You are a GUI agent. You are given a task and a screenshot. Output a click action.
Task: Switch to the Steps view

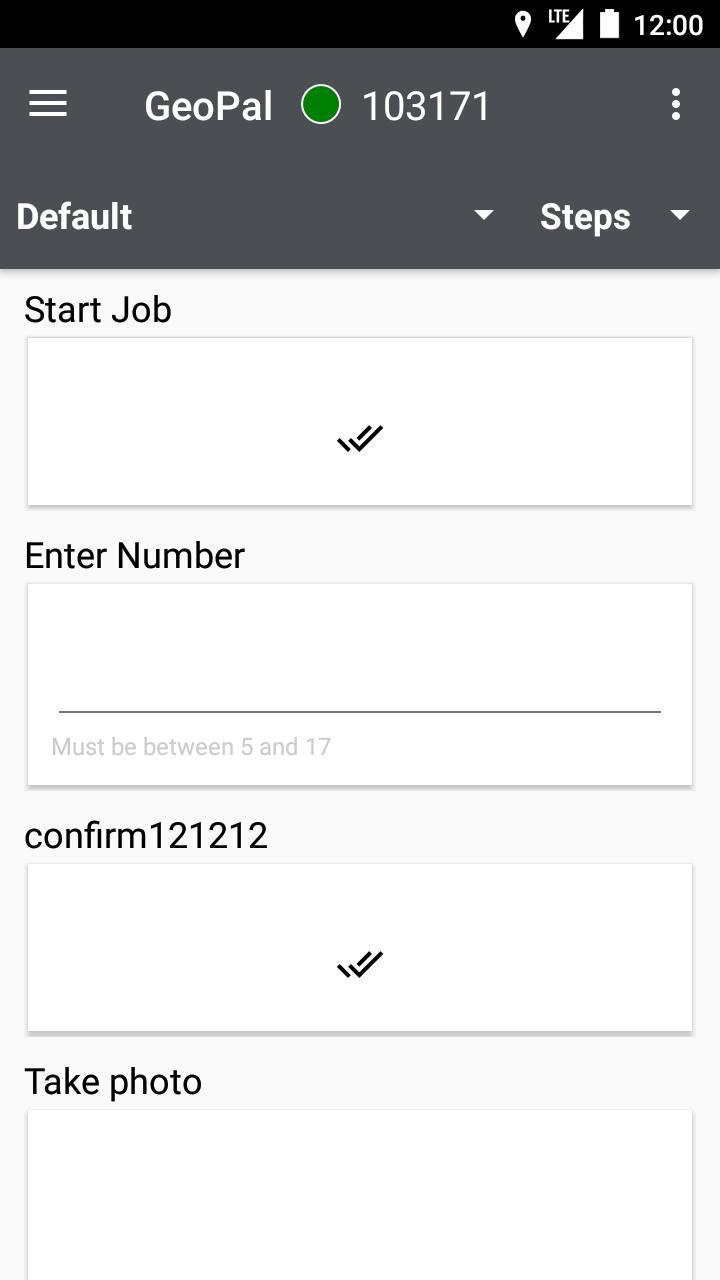679,215
